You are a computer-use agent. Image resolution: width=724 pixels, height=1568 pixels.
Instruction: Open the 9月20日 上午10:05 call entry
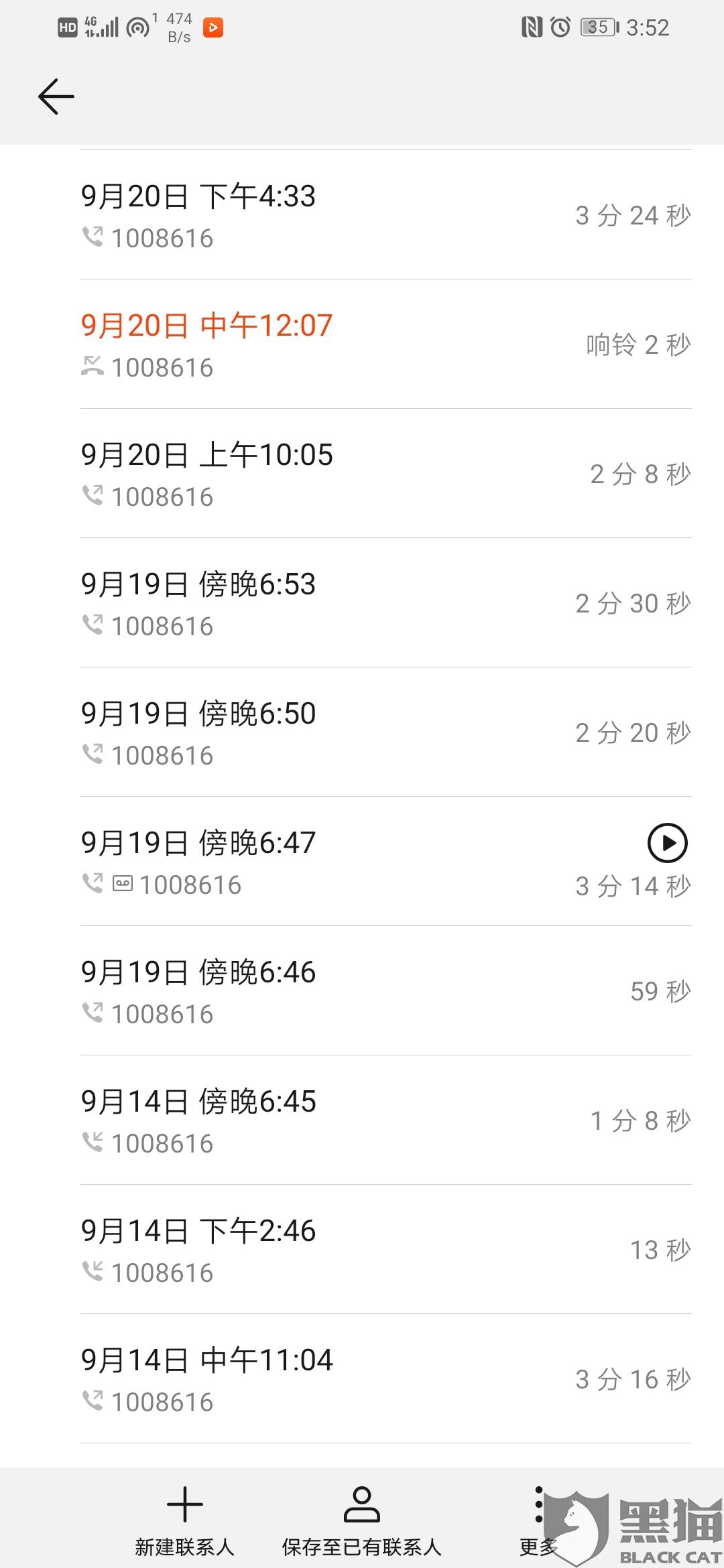[x=385, y=474]
